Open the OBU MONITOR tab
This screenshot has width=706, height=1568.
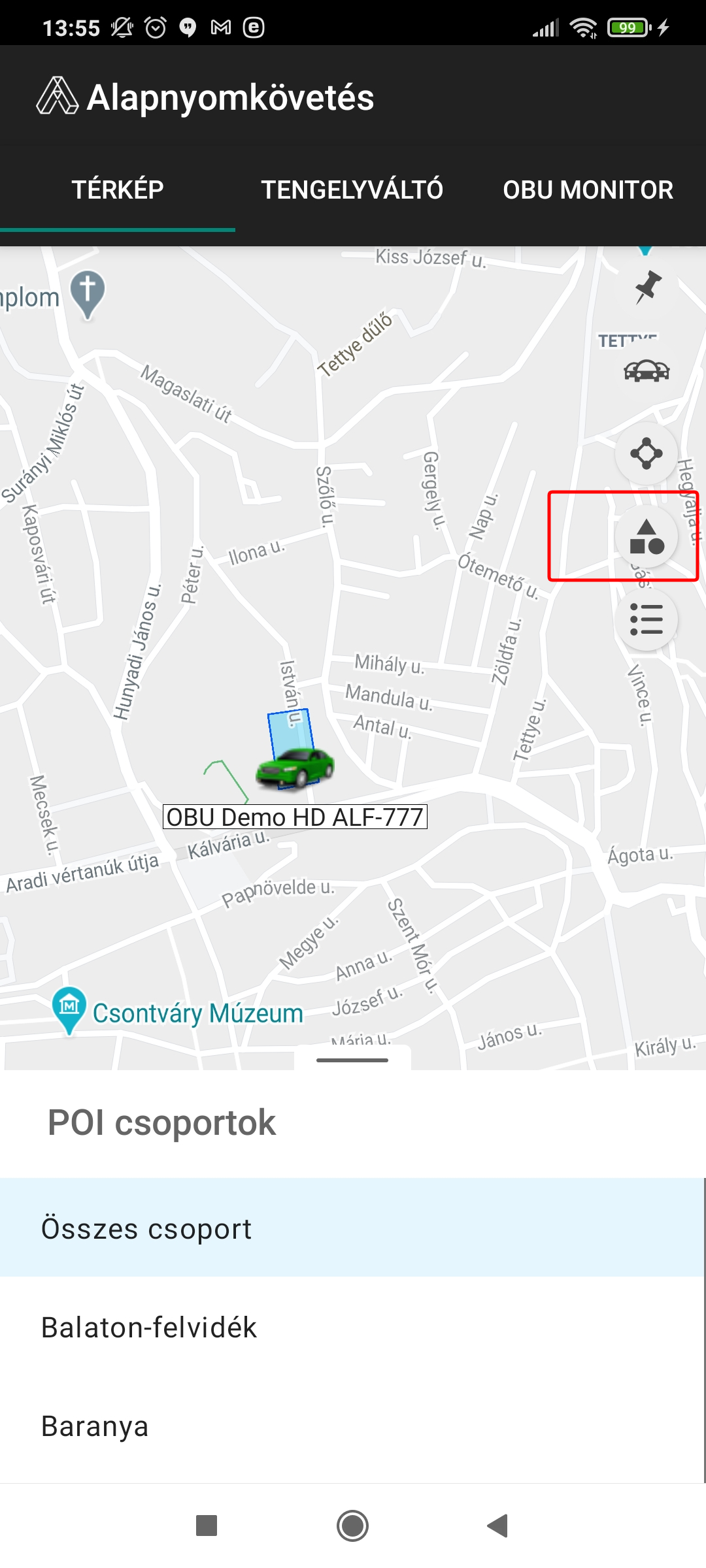coord(588,189)
